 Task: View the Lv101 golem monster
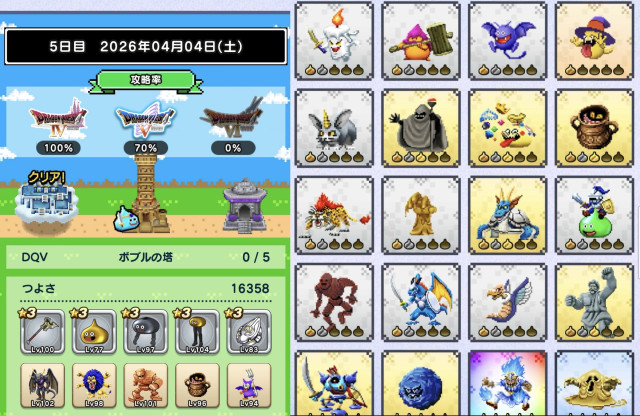click(145, 386)
